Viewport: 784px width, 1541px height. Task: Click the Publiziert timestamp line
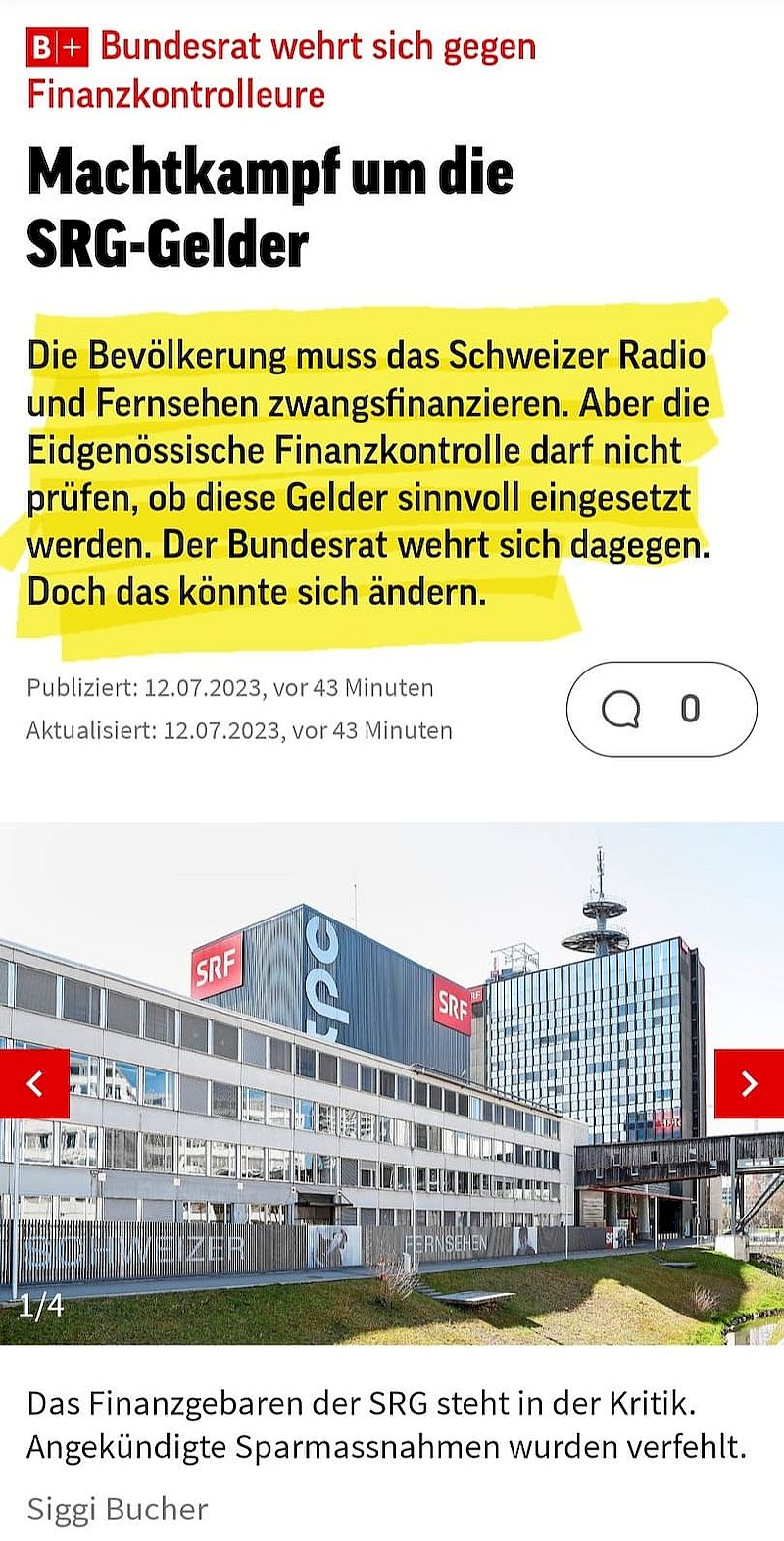pos(229,688)
